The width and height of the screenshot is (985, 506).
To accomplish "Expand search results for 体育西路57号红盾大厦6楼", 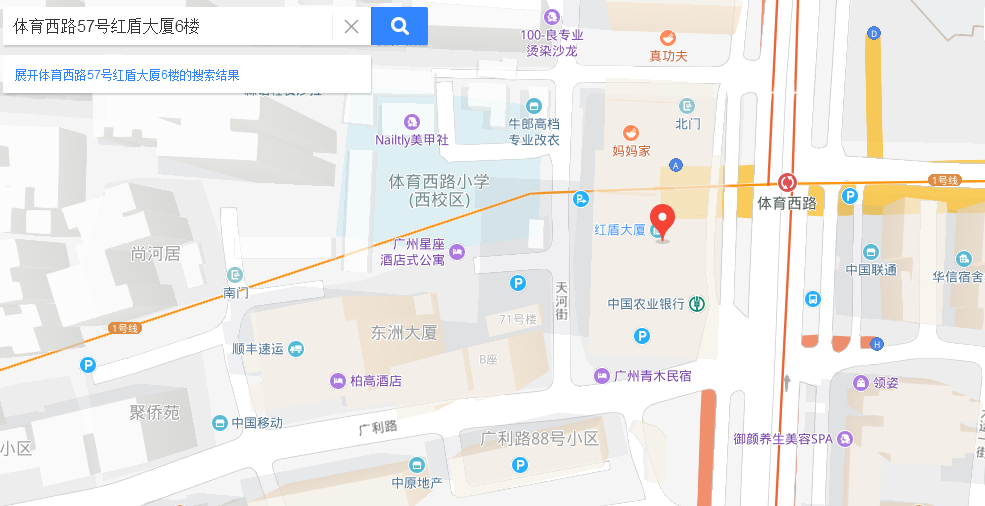I will [127, 75].
